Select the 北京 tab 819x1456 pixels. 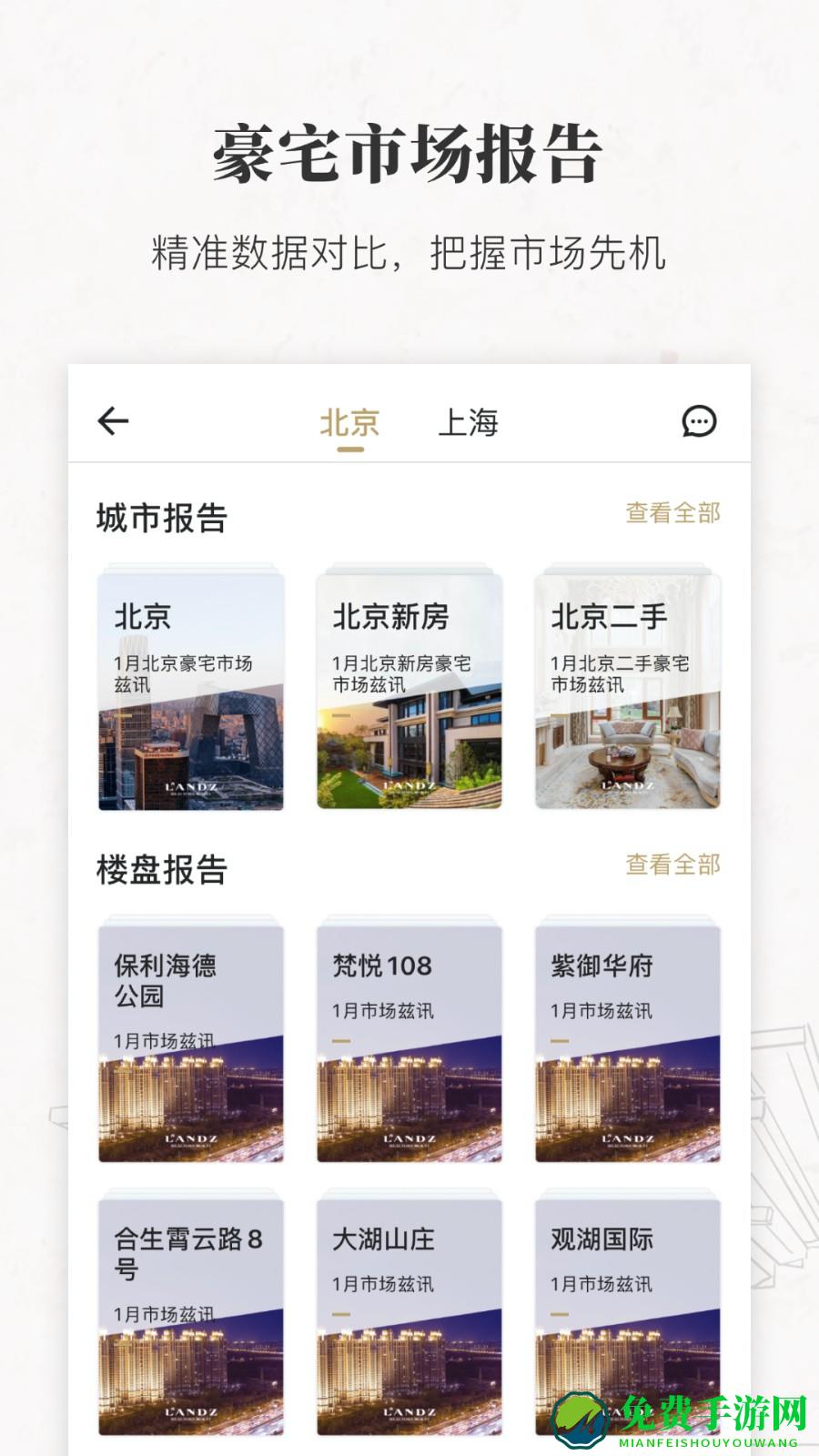(349, 421)
